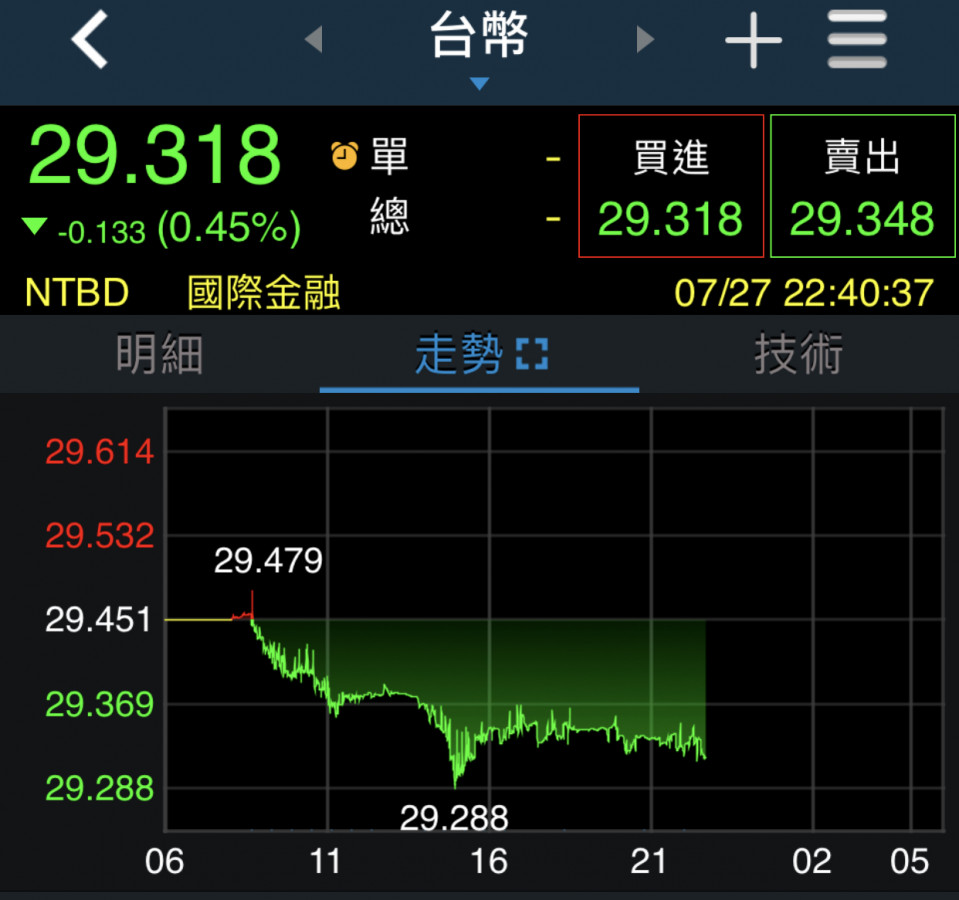Switch to the next quote with right triangle

[645, 40]
